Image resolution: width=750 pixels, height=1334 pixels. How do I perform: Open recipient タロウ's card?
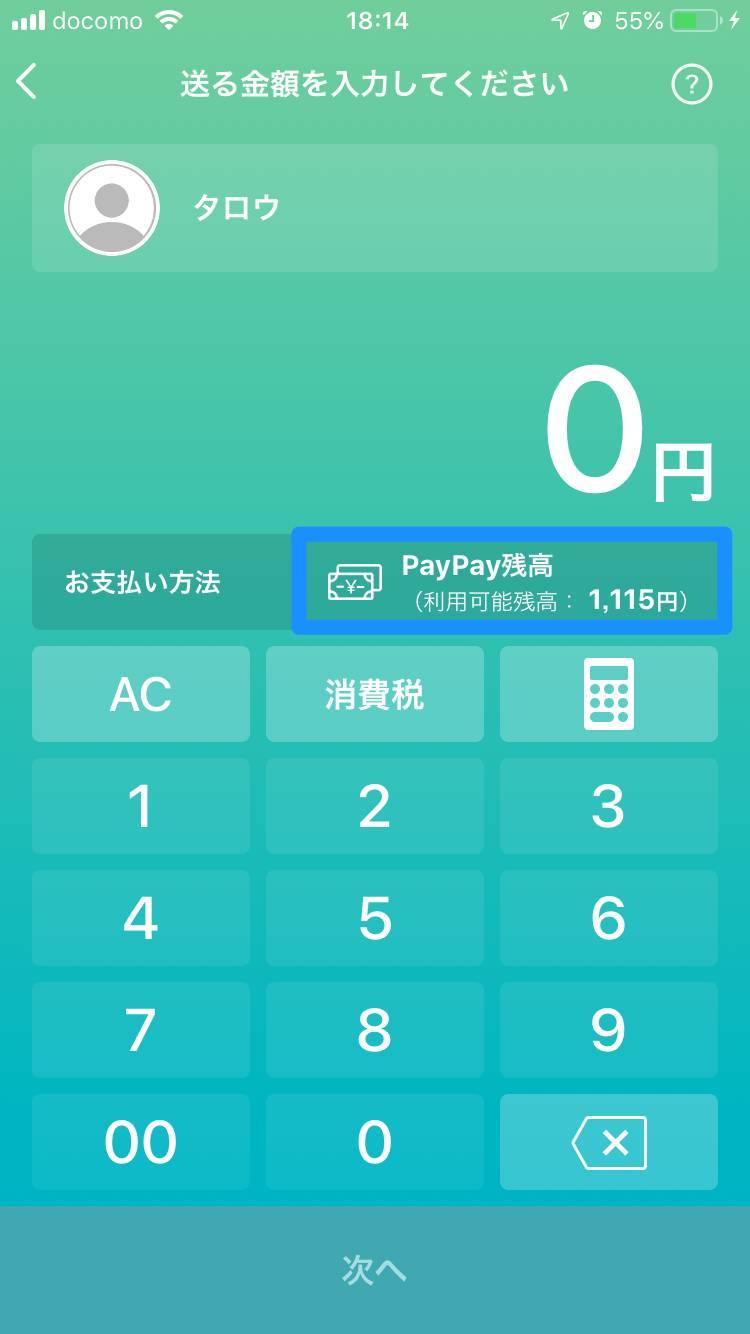[x=375, y=208]
